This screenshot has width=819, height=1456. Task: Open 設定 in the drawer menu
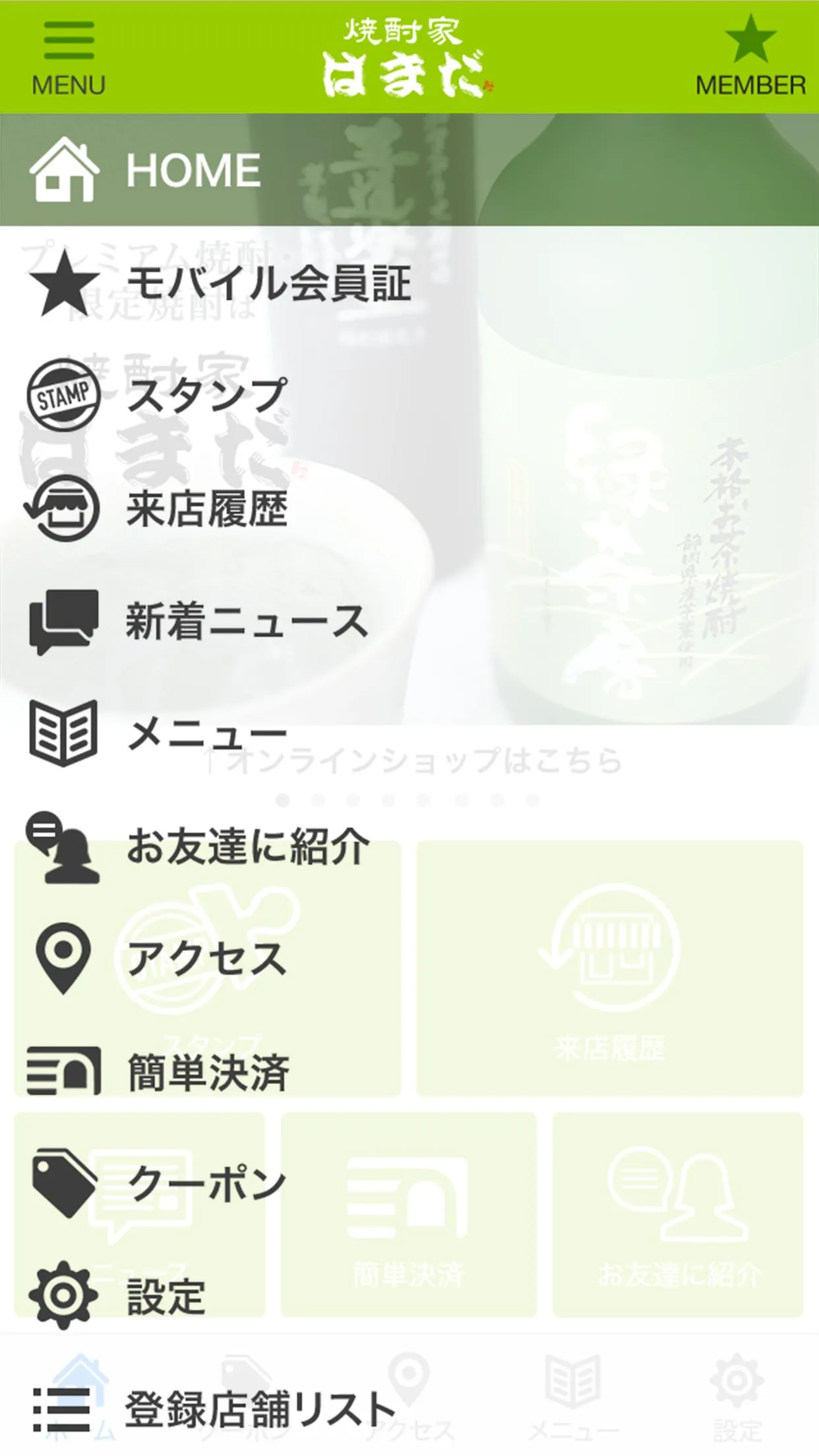tap(409, 1296)
